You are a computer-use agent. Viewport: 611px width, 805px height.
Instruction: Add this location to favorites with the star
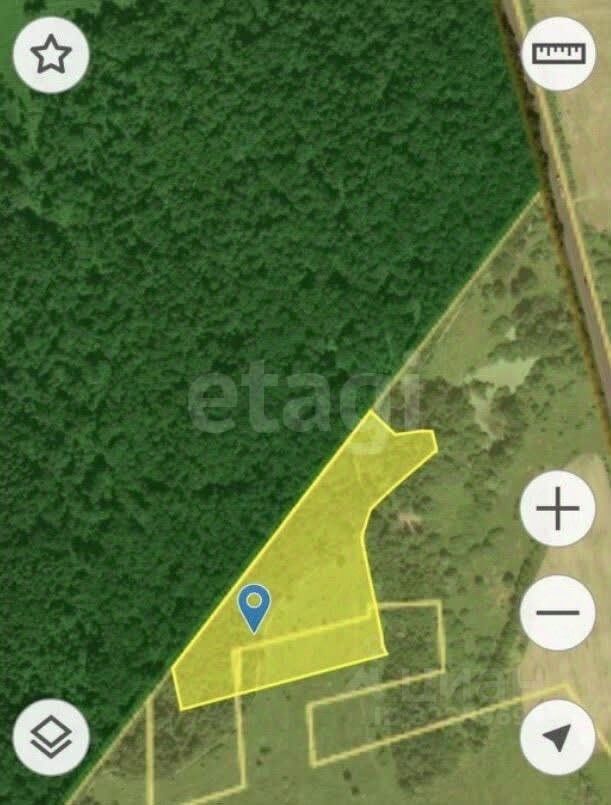51,55
